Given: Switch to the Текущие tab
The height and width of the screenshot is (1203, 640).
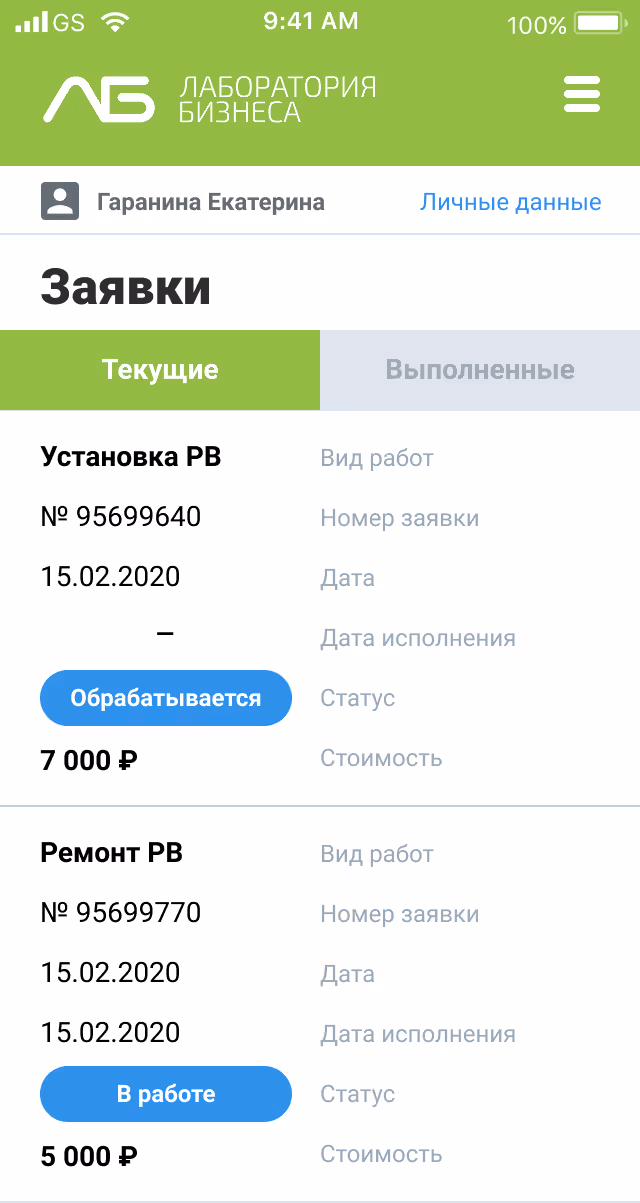Looking at the screenshot, I should click(160, 370).
